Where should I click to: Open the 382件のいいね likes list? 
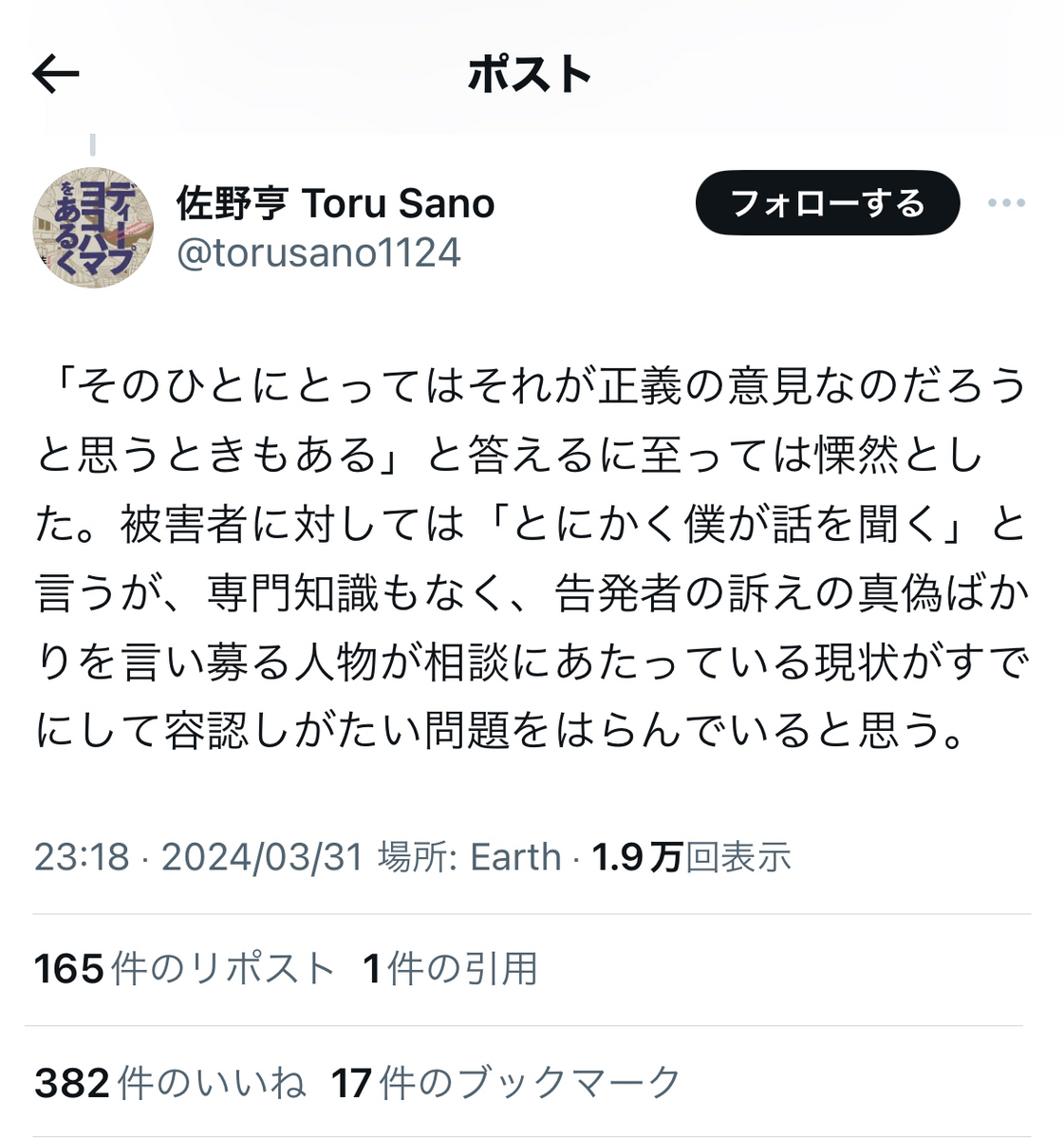click(171, 1083)
